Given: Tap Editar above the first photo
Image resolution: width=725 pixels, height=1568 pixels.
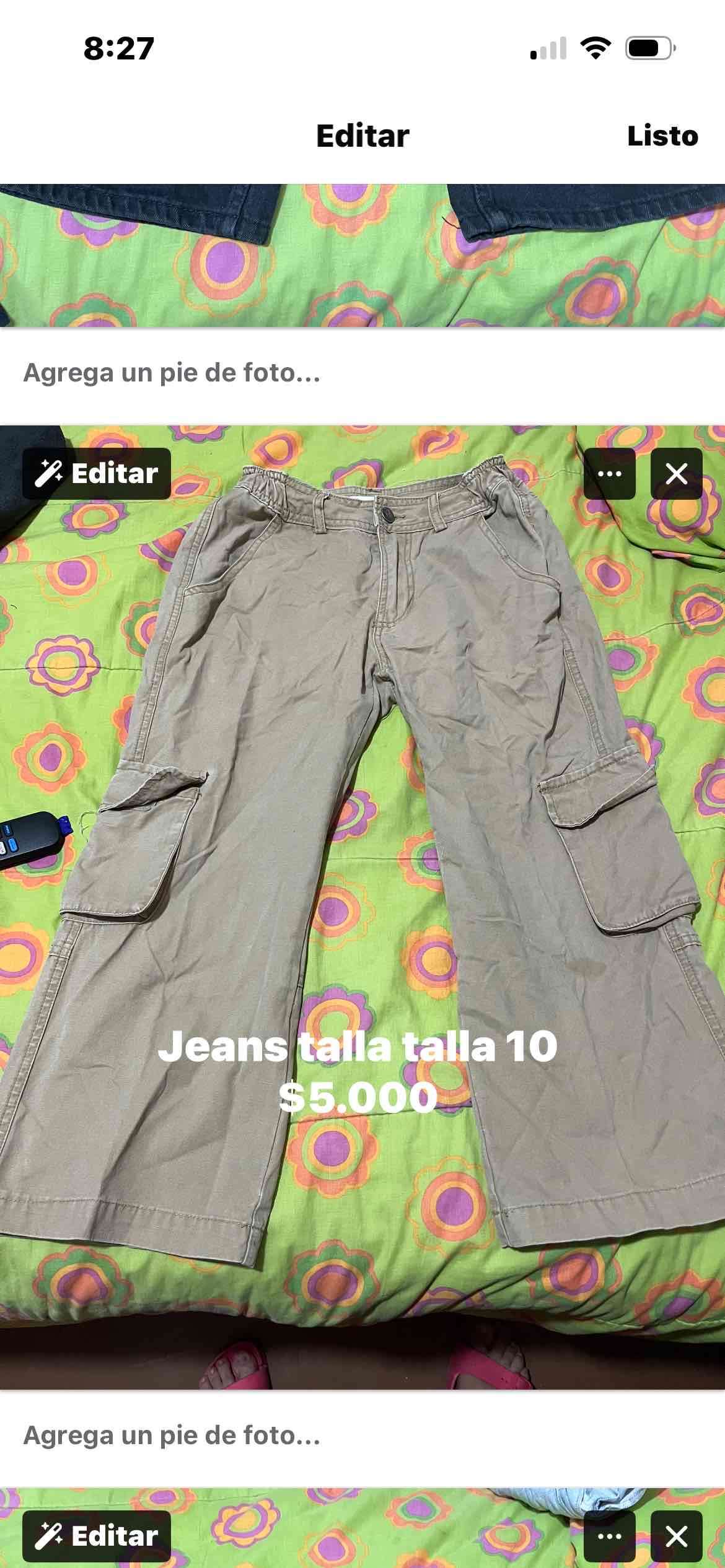Looking at the screenshot, I should 362,137.
